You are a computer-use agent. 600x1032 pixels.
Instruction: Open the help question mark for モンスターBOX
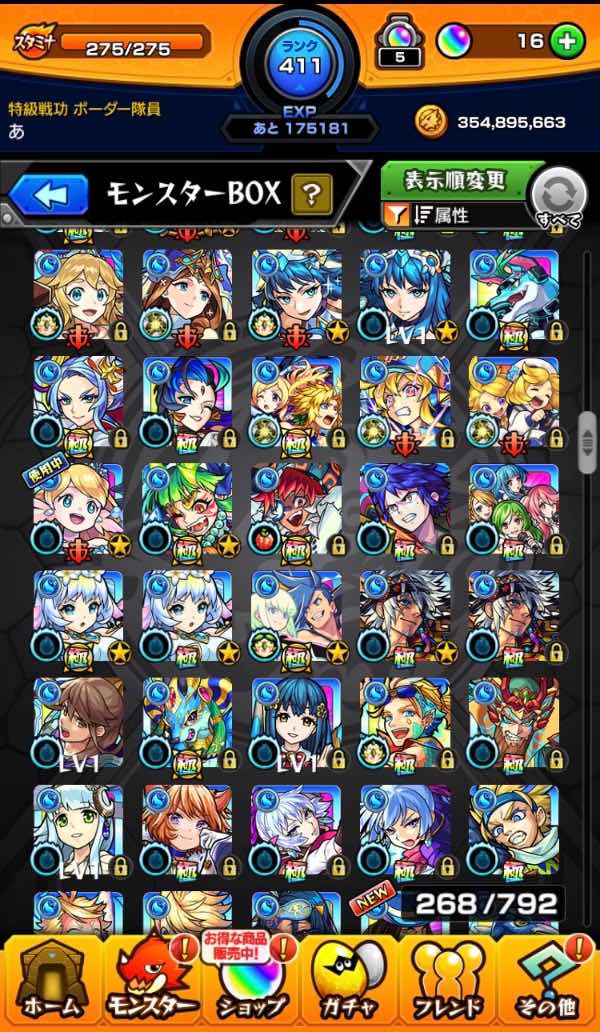[x=311, y=194]
